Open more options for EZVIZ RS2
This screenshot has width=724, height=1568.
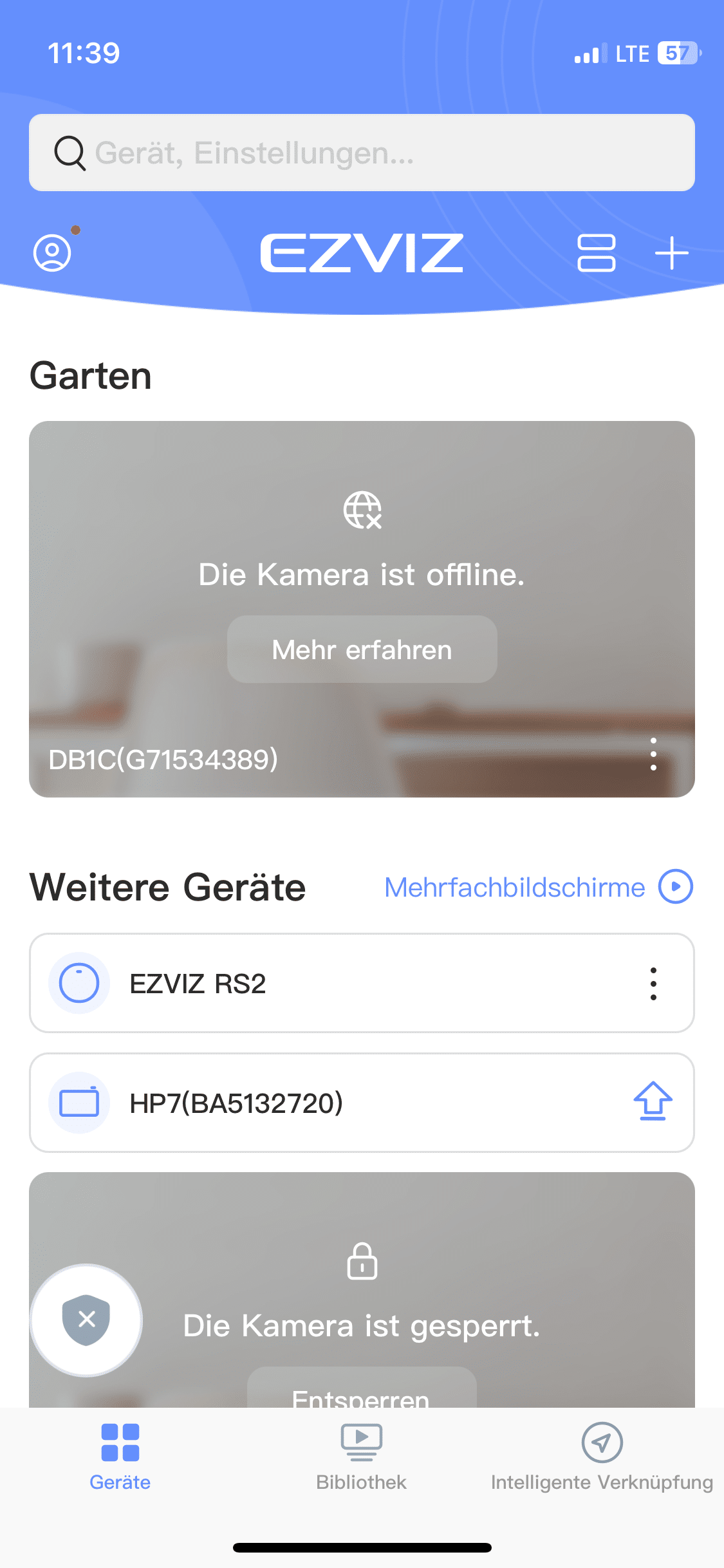[x=653, y=984]
